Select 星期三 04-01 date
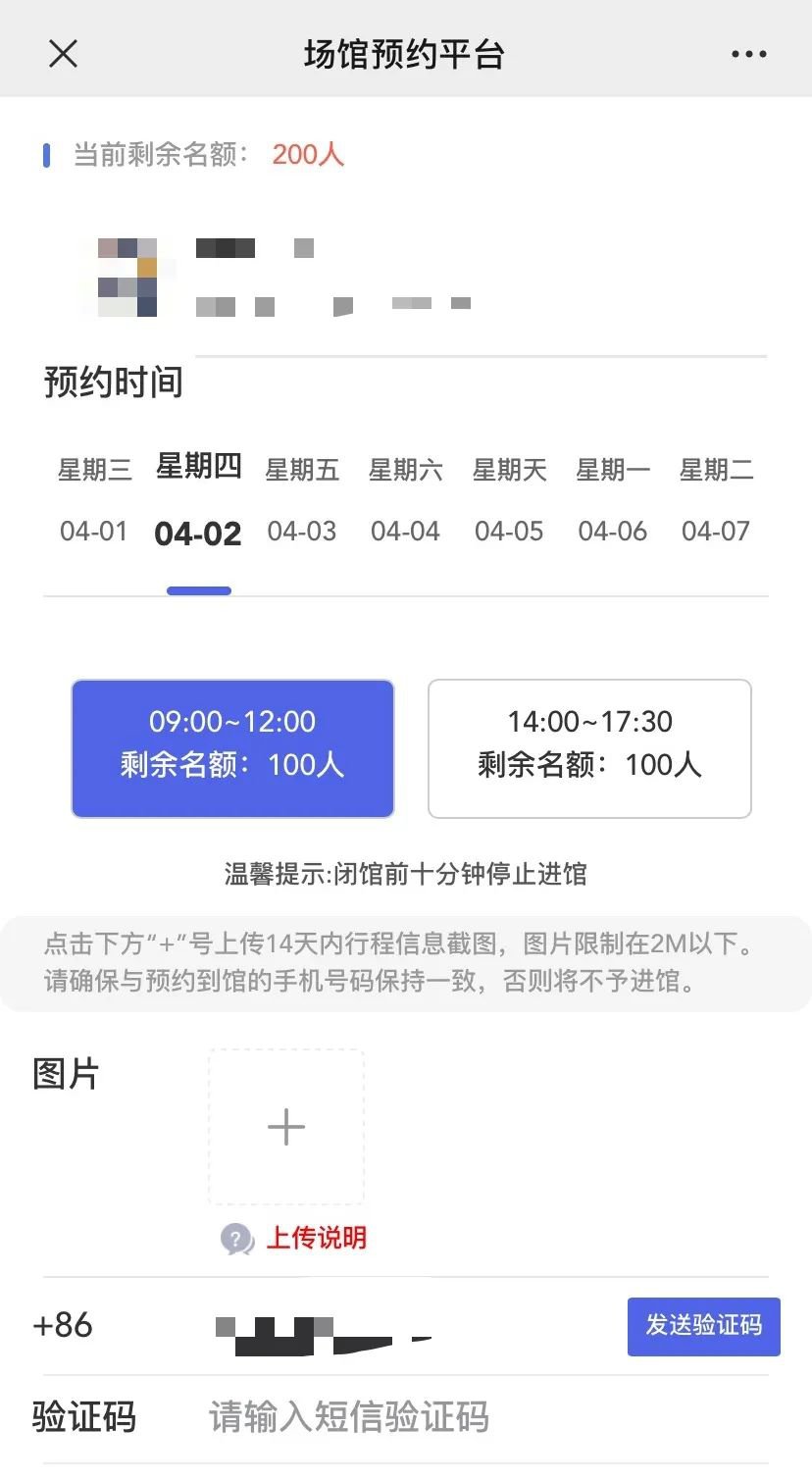 [94, 500]
